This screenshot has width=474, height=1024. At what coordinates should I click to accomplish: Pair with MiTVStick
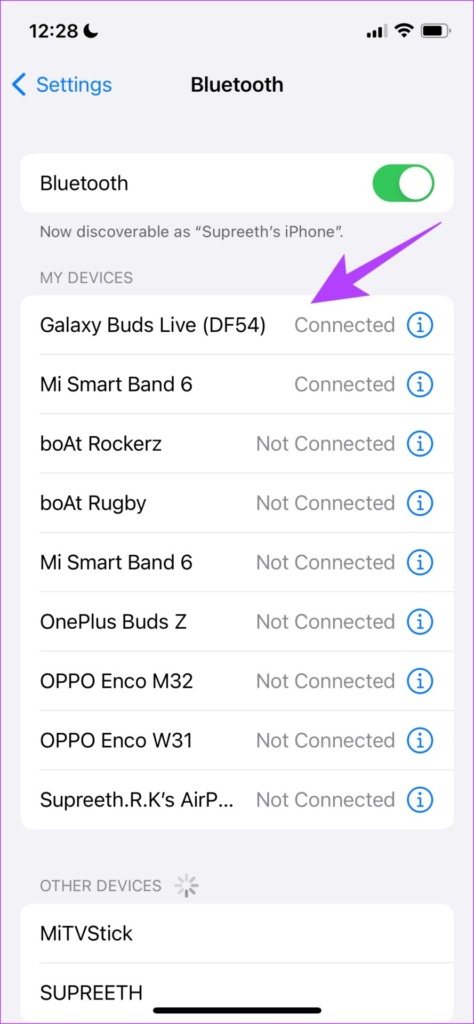(x=237, y=933)
